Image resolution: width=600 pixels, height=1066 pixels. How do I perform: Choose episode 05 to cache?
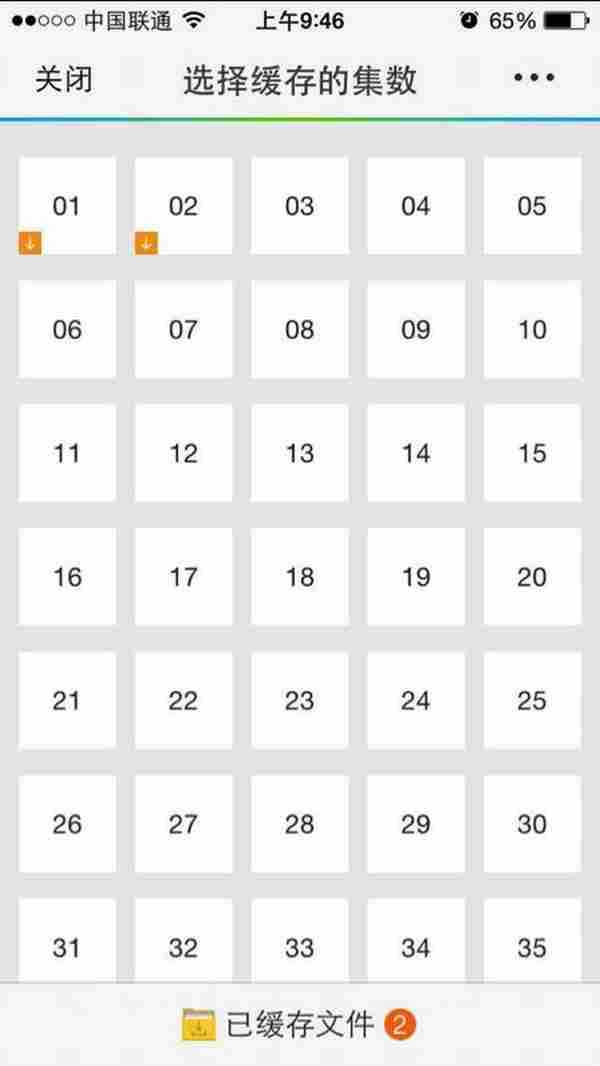pos(532,206)
